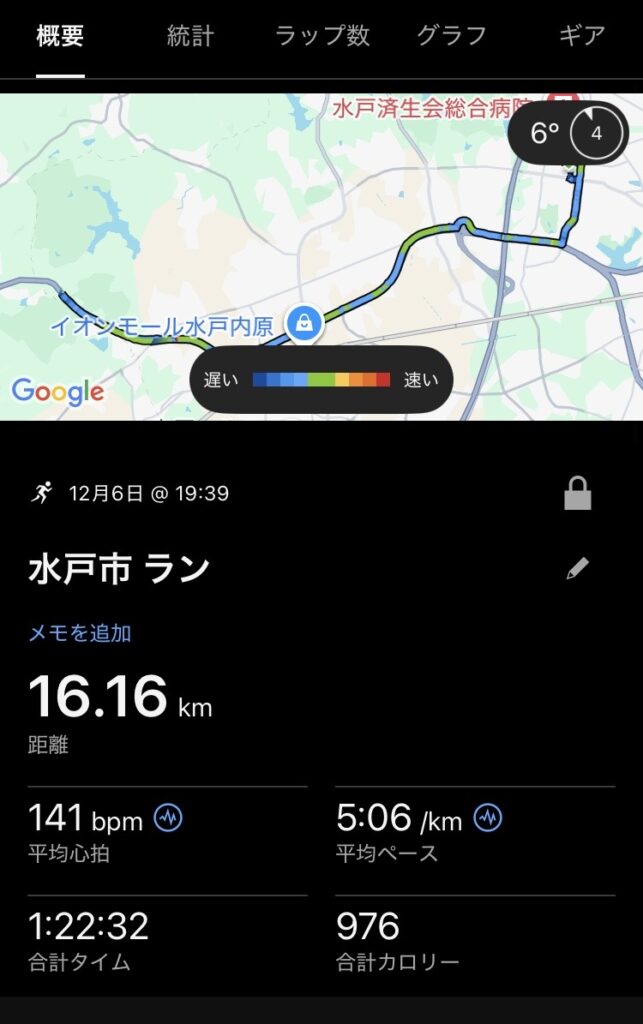Edit the 水戸市 ラン activity name
This screenshot has width=643, height=1024.
click(577, 569)
